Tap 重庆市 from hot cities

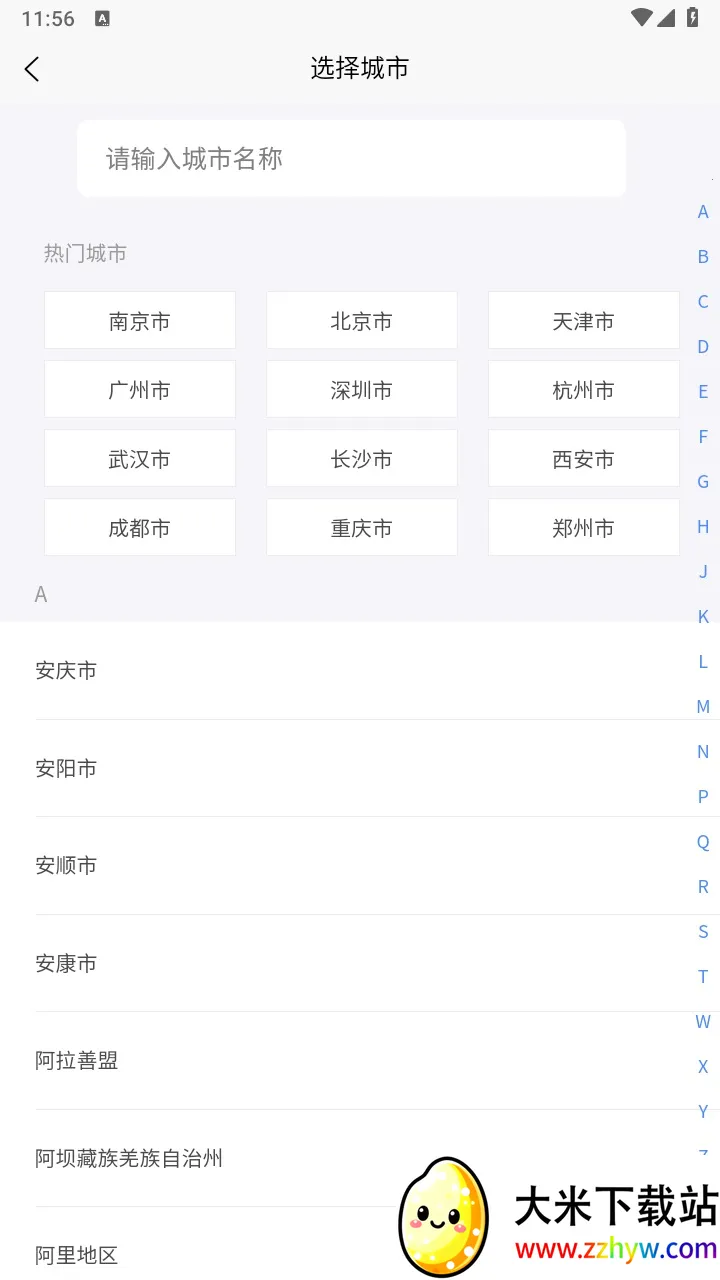(361, 527)
